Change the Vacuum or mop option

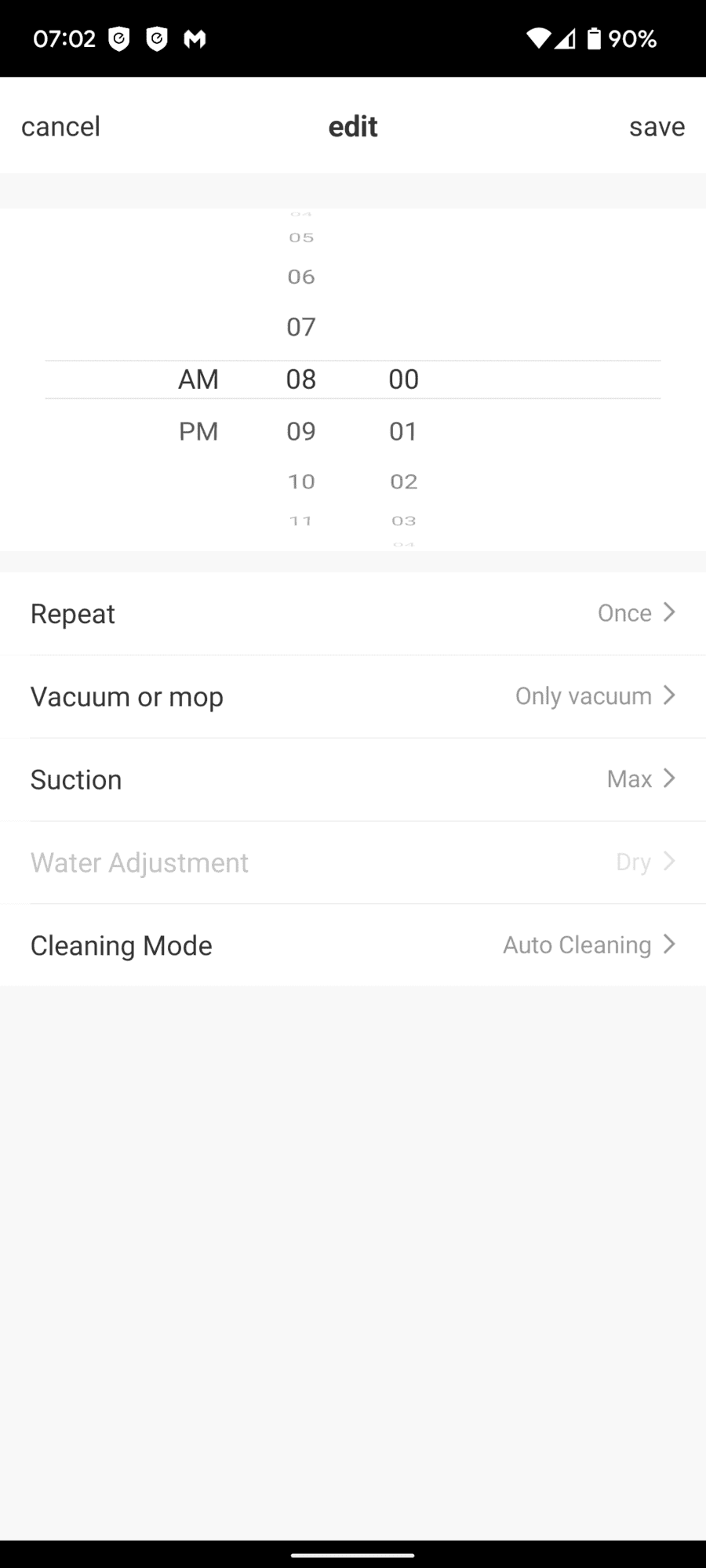tap(353, 696)
